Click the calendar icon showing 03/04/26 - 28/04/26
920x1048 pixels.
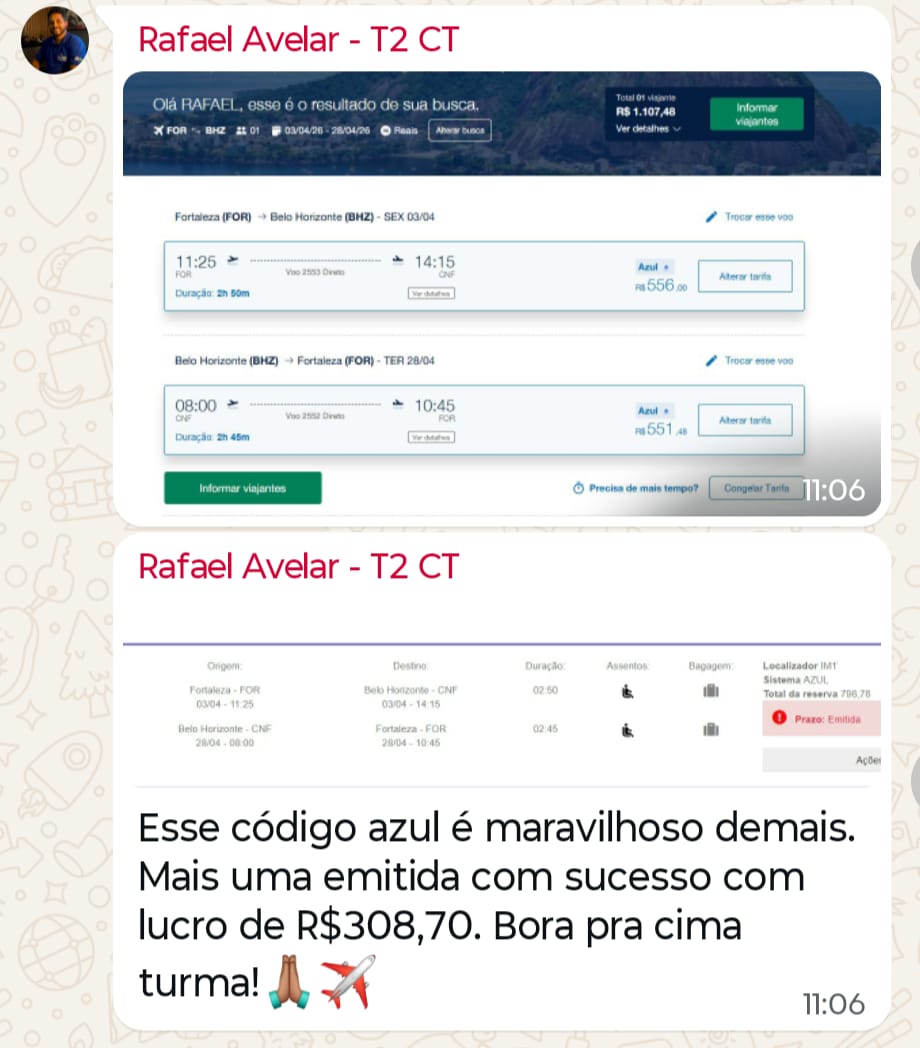pos(275,130)
